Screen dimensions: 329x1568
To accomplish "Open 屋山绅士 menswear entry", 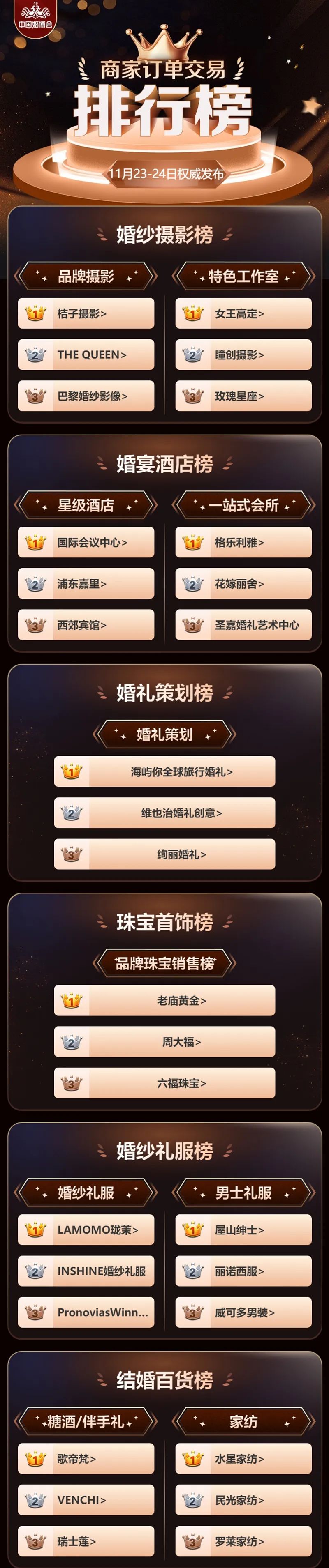I will (x=243, y=1230).
